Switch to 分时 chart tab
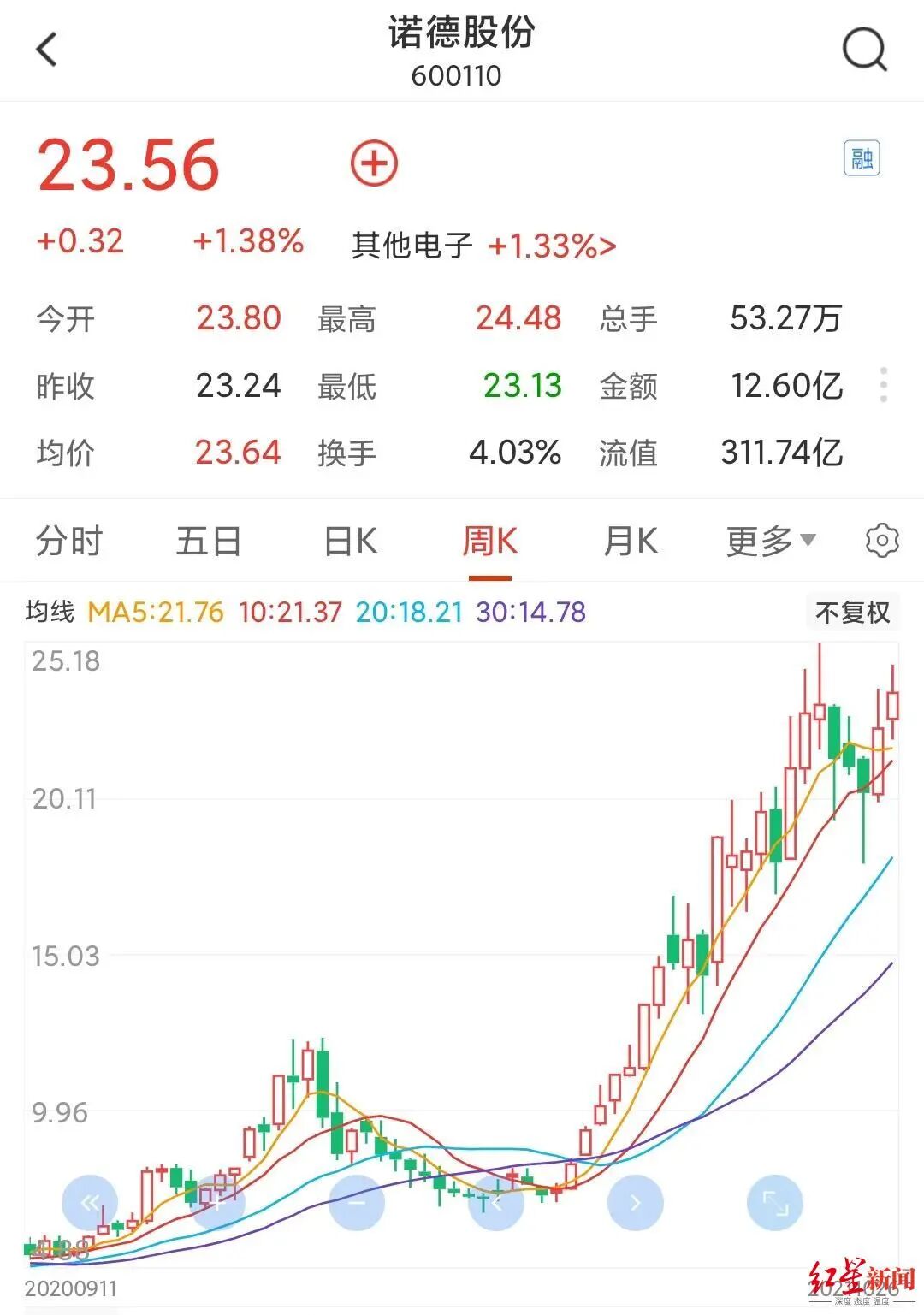Viewport: 924px width, 1315px height. 68,541
